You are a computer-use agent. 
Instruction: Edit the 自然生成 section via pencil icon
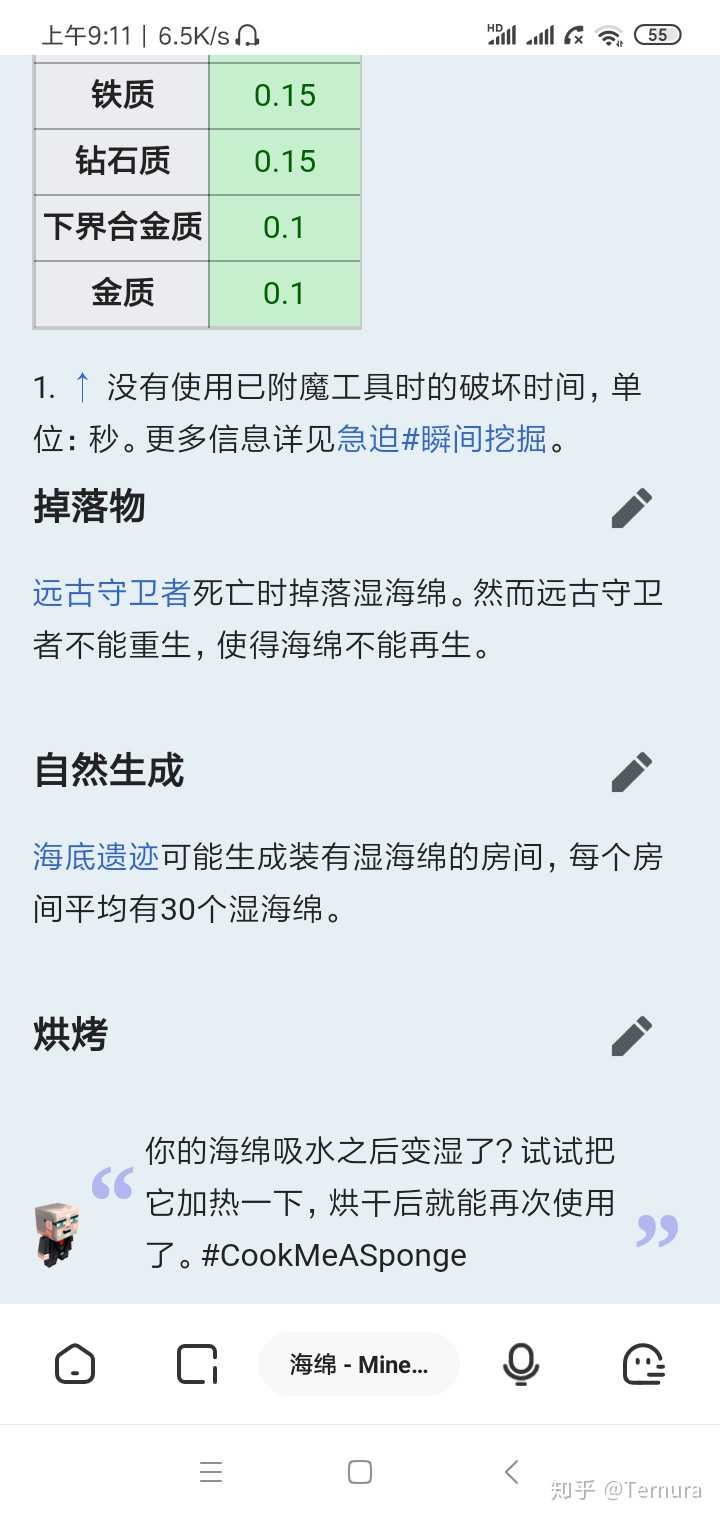[x=632, y=772]
